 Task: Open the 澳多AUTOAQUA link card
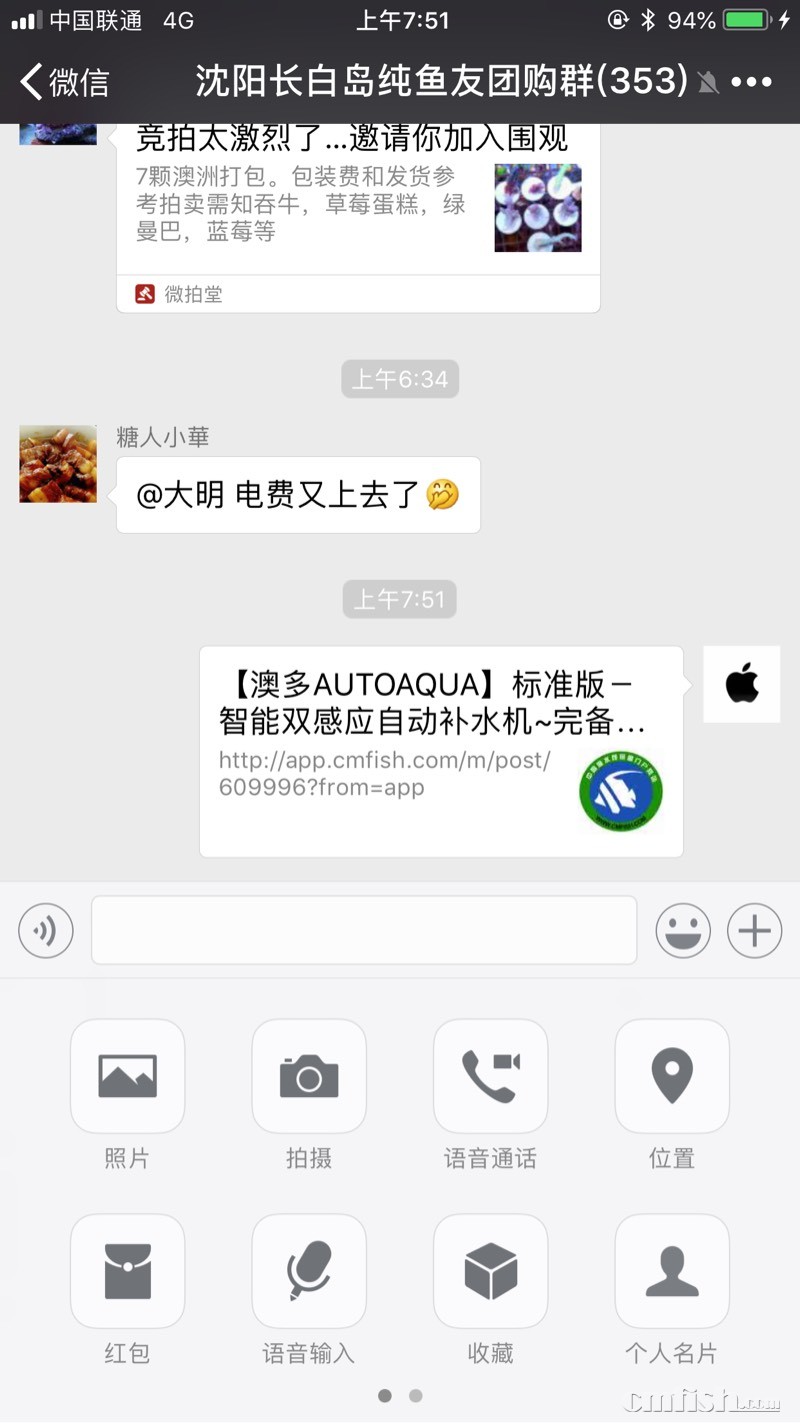coord(441,751)
